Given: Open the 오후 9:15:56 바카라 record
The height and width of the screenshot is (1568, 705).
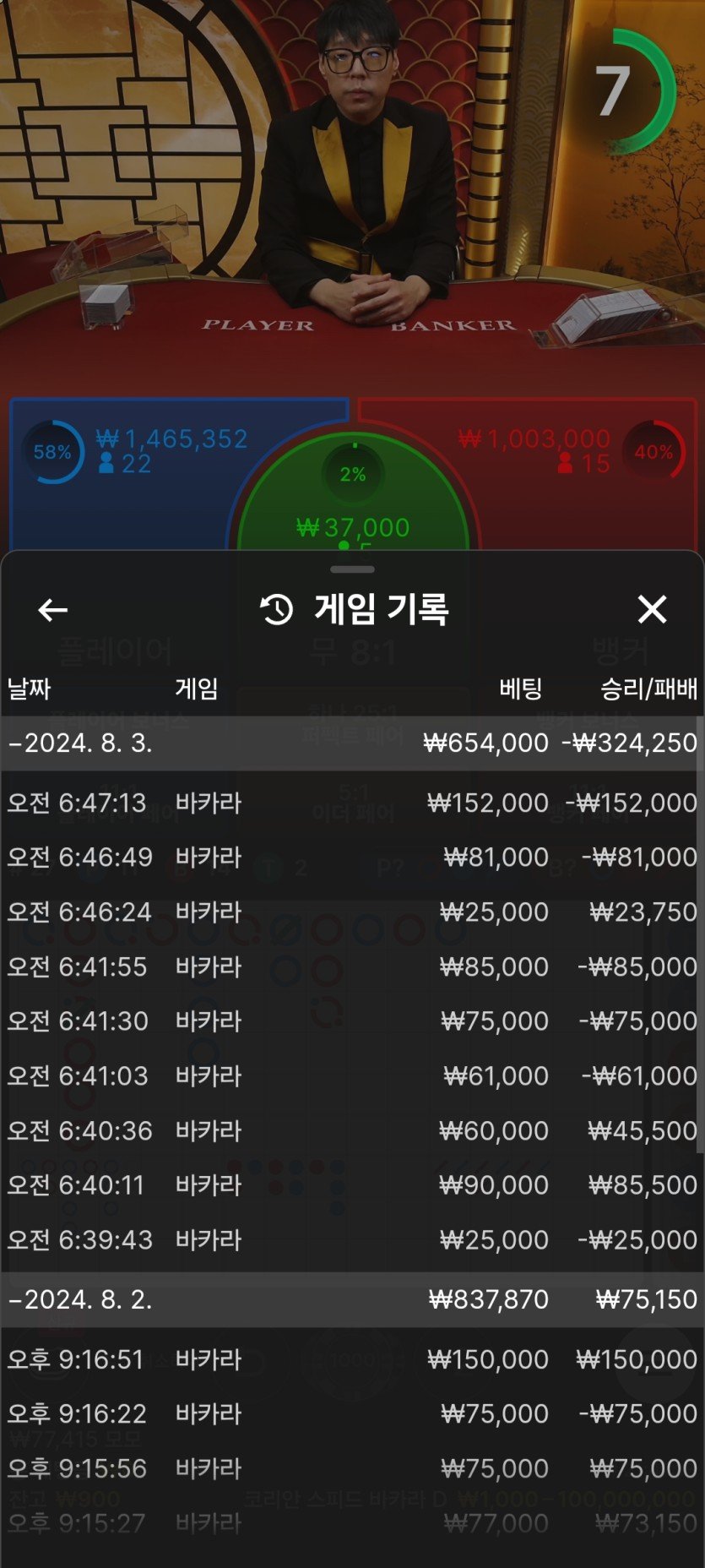Looking at the screenshot, I should point(351,1468).
